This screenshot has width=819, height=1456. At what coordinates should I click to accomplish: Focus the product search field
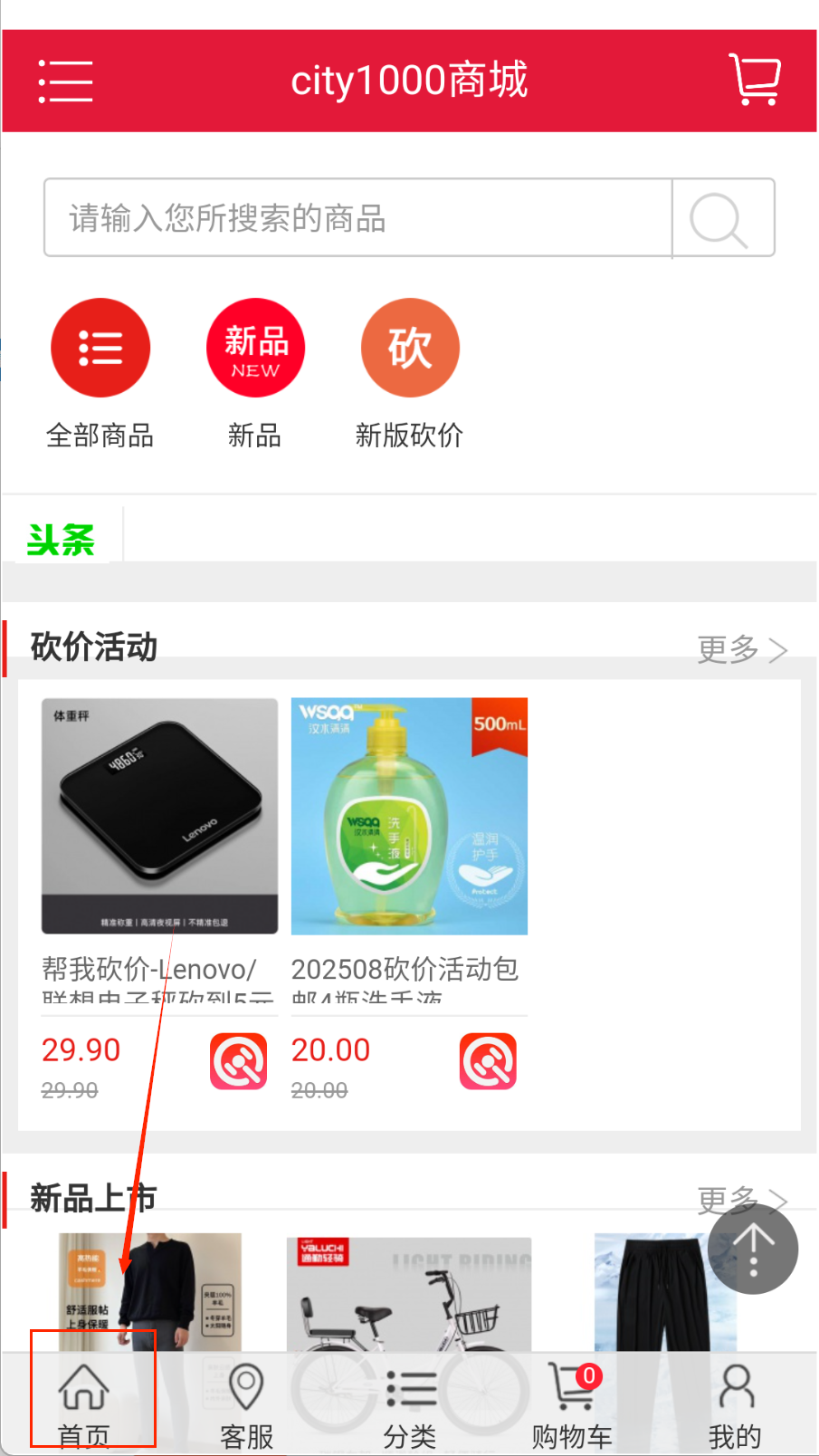point(357,218)
